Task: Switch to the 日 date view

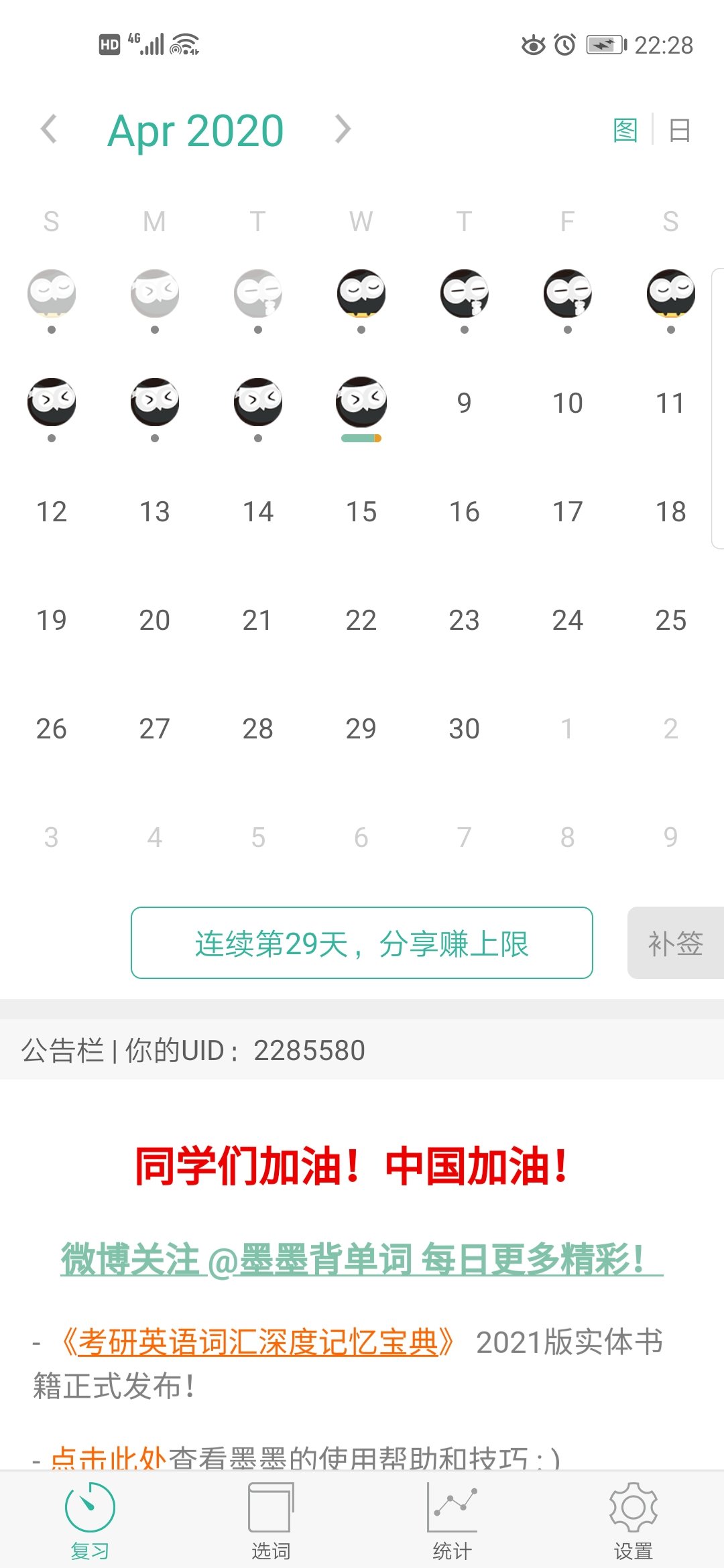Action: pos(680,131)
